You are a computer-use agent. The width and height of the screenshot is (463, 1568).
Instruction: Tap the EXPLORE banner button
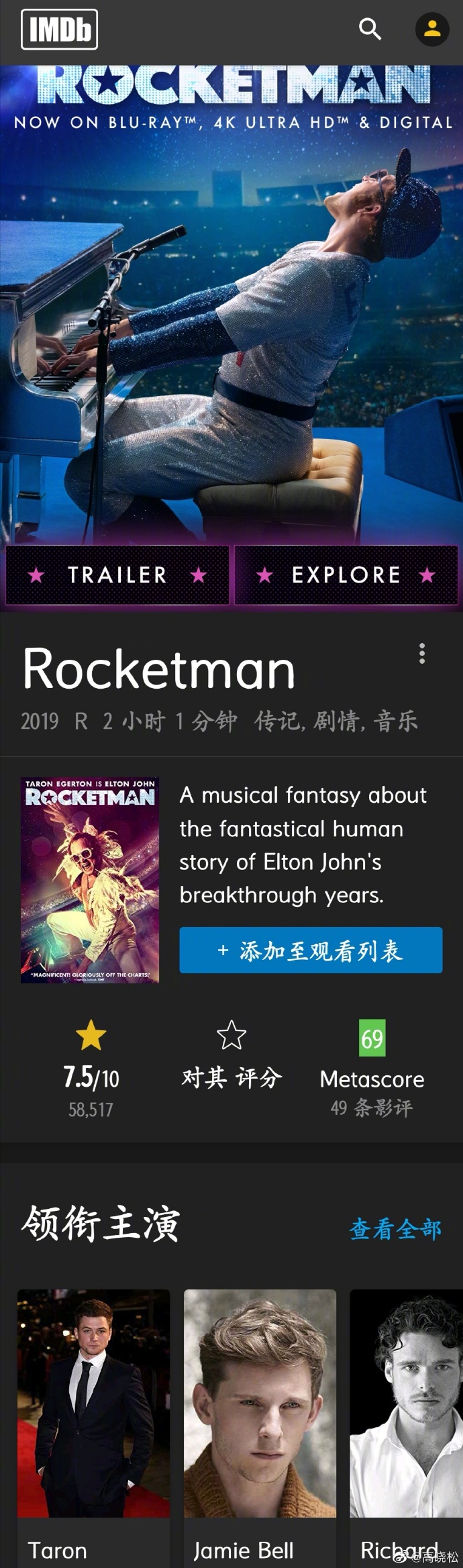346,575
